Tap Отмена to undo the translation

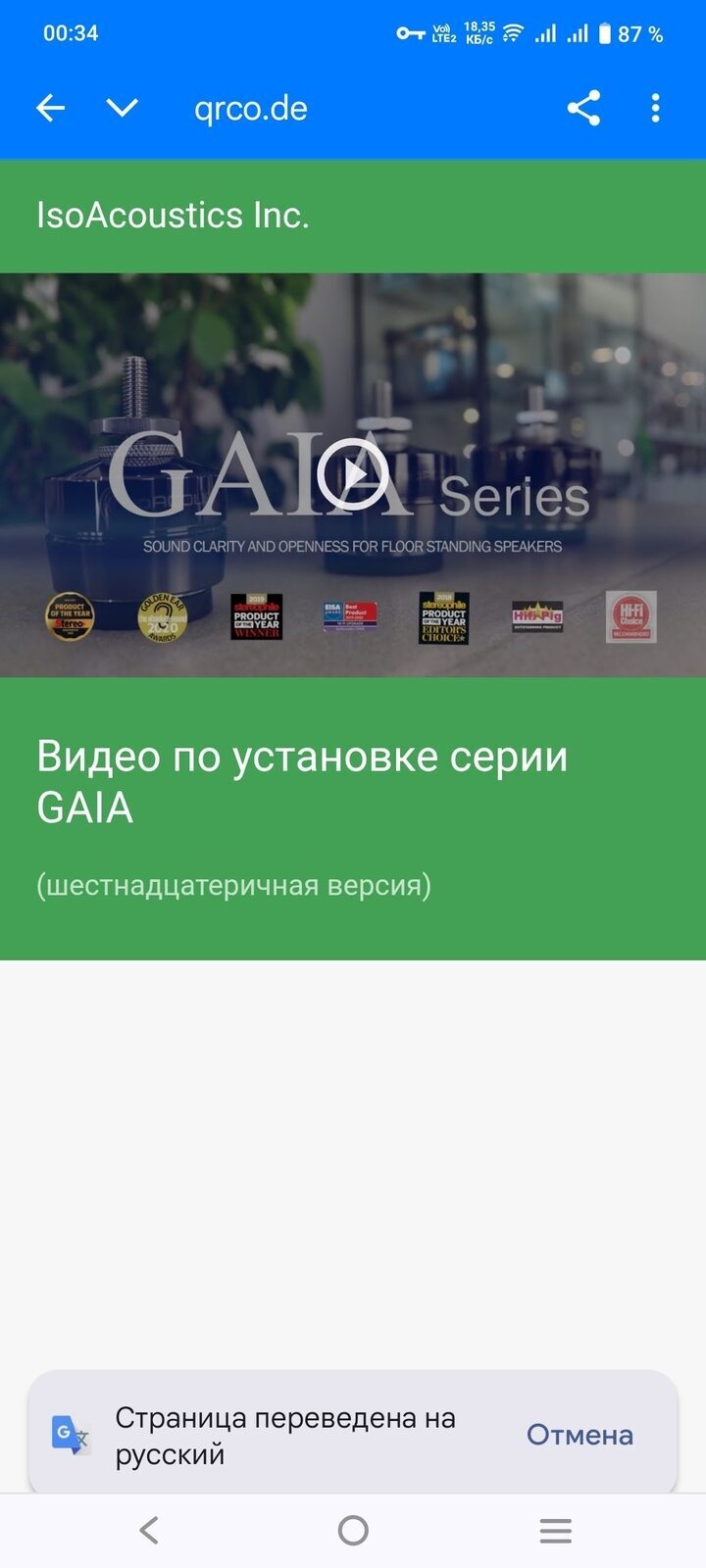[580, 1435]
